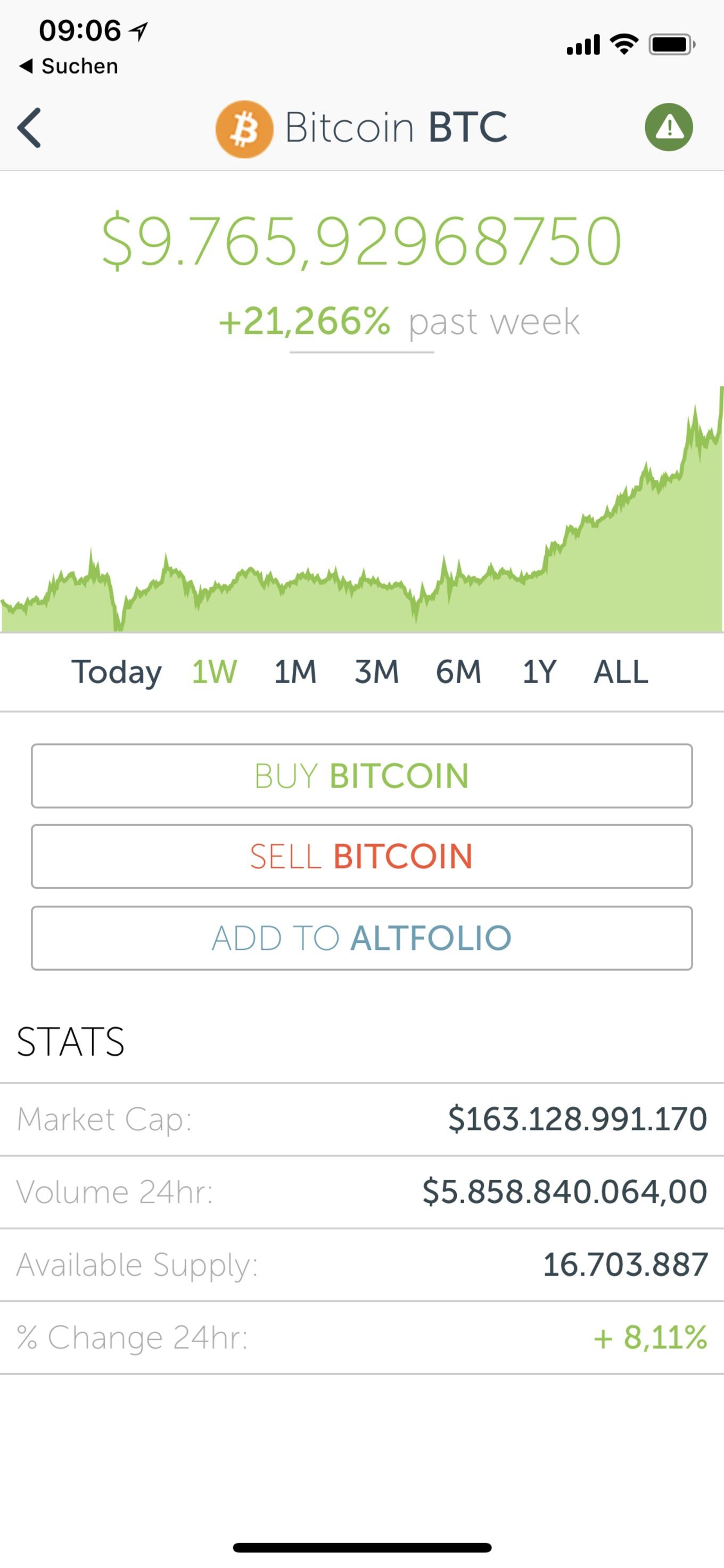
Task: Return to Suchen via status bar link
Action: (68, 65)
